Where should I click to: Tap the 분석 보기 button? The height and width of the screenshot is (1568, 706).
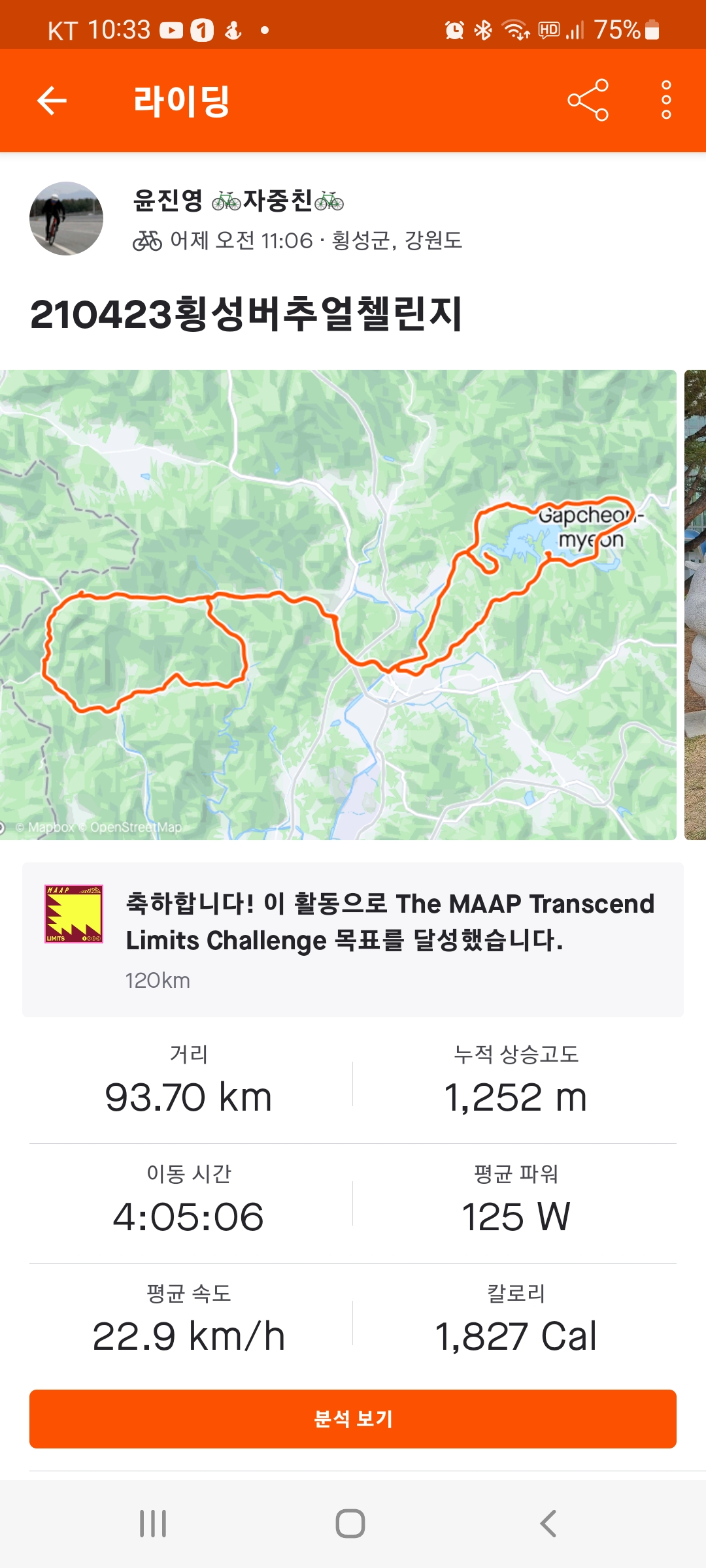(353, 1419)
